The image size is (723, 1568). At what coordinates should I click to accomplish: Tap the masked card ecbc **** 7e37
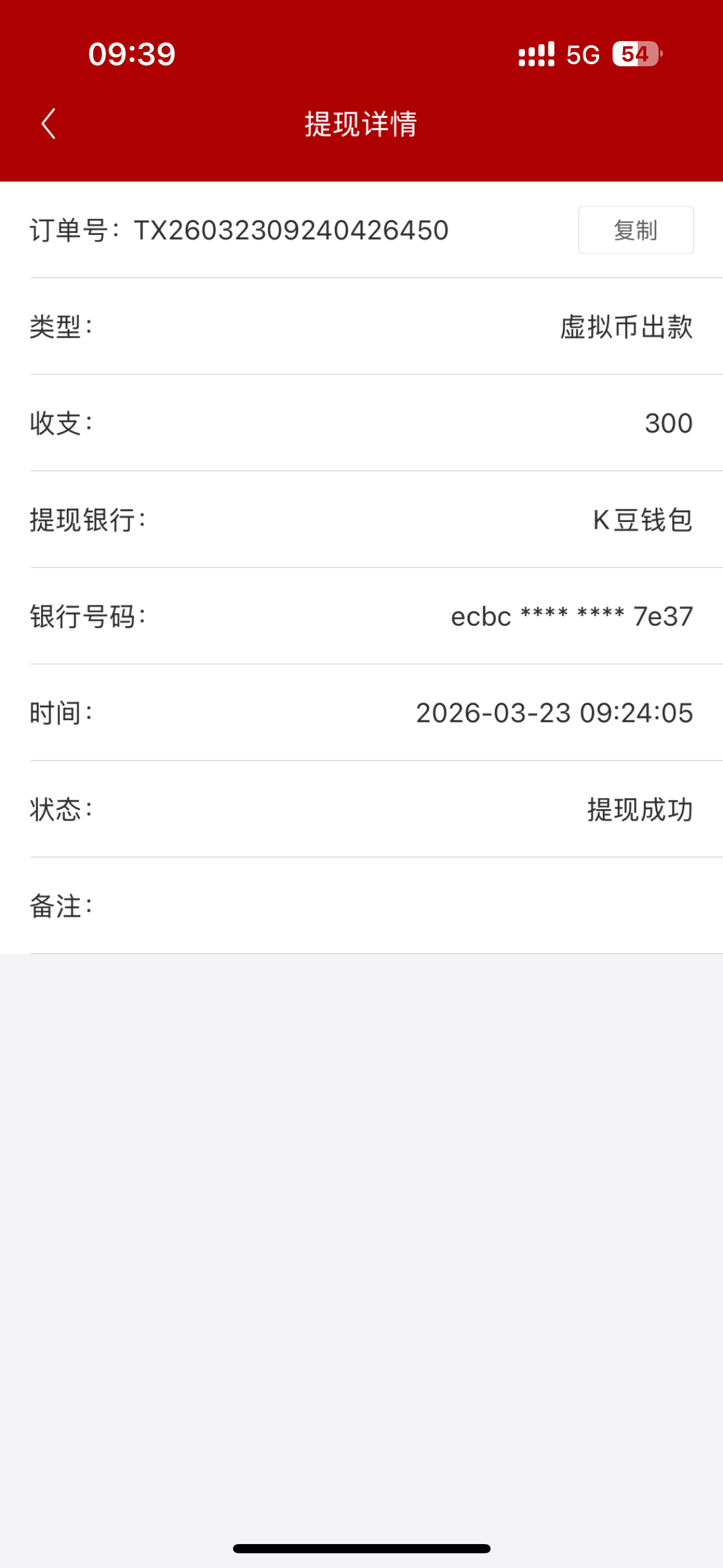point(570,617)
